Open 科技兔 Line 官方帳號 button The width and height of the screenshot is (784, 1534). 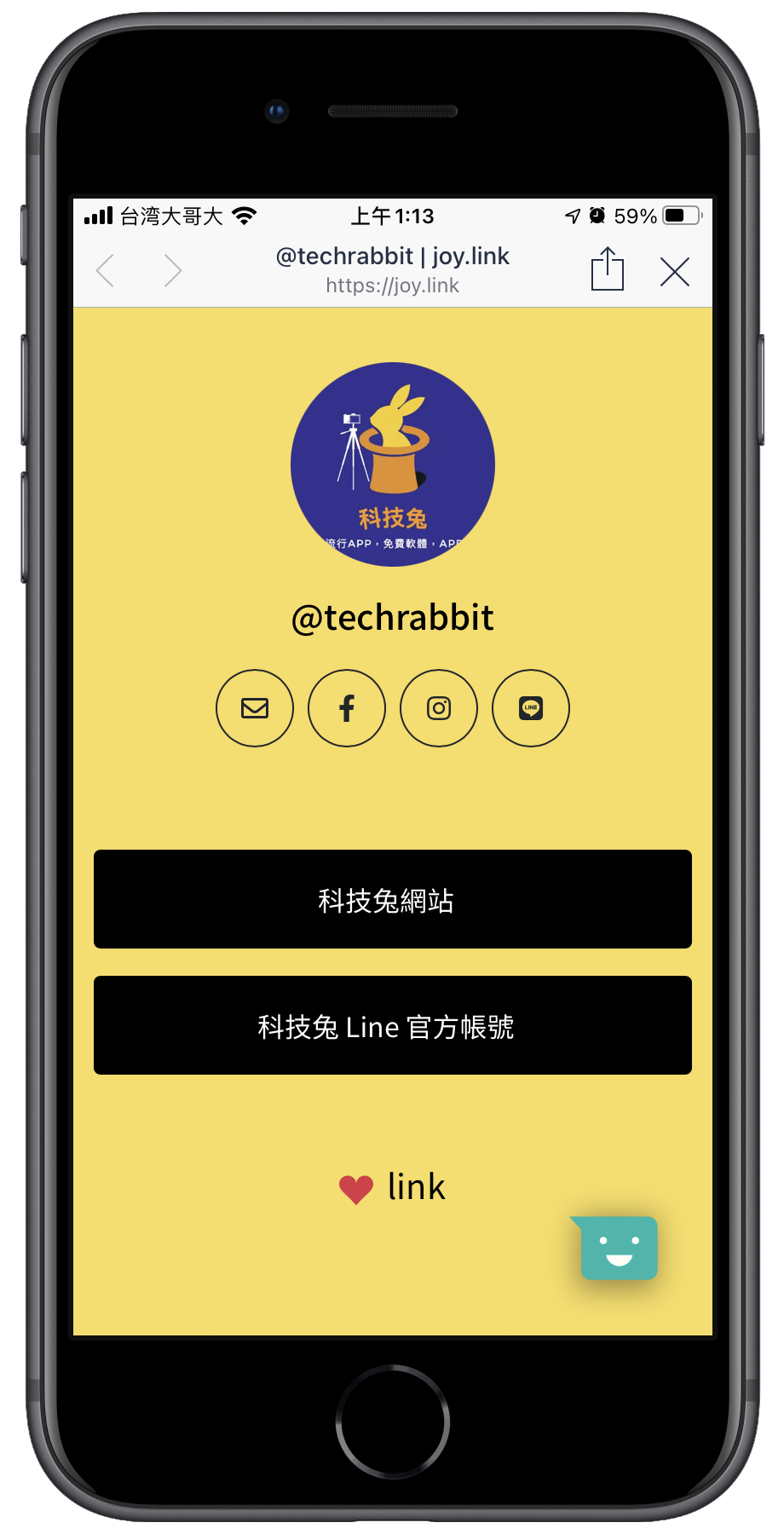(x=392, y=1025)
